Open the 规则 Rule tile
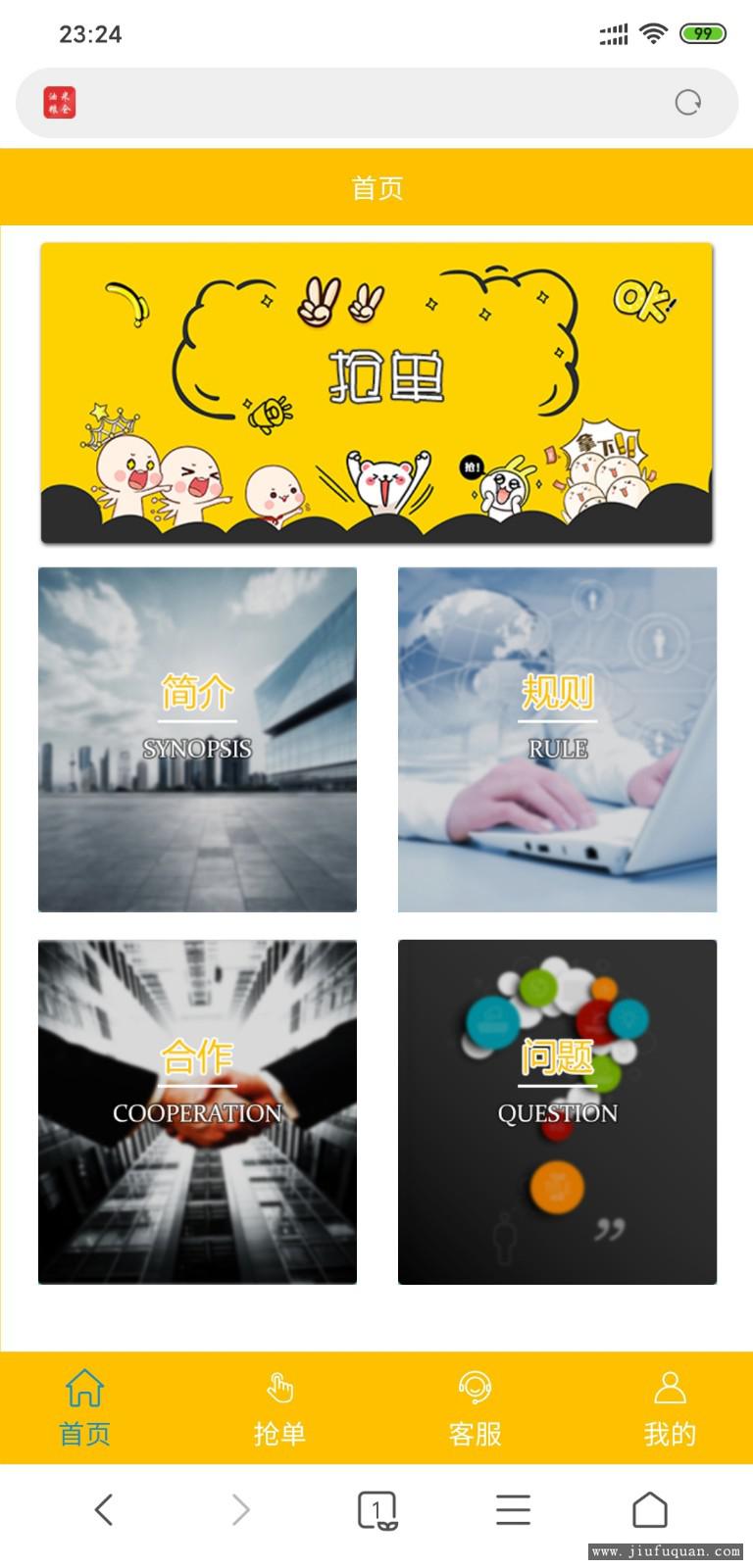Viewport: 753px width, 1568px height. (557, 739)
